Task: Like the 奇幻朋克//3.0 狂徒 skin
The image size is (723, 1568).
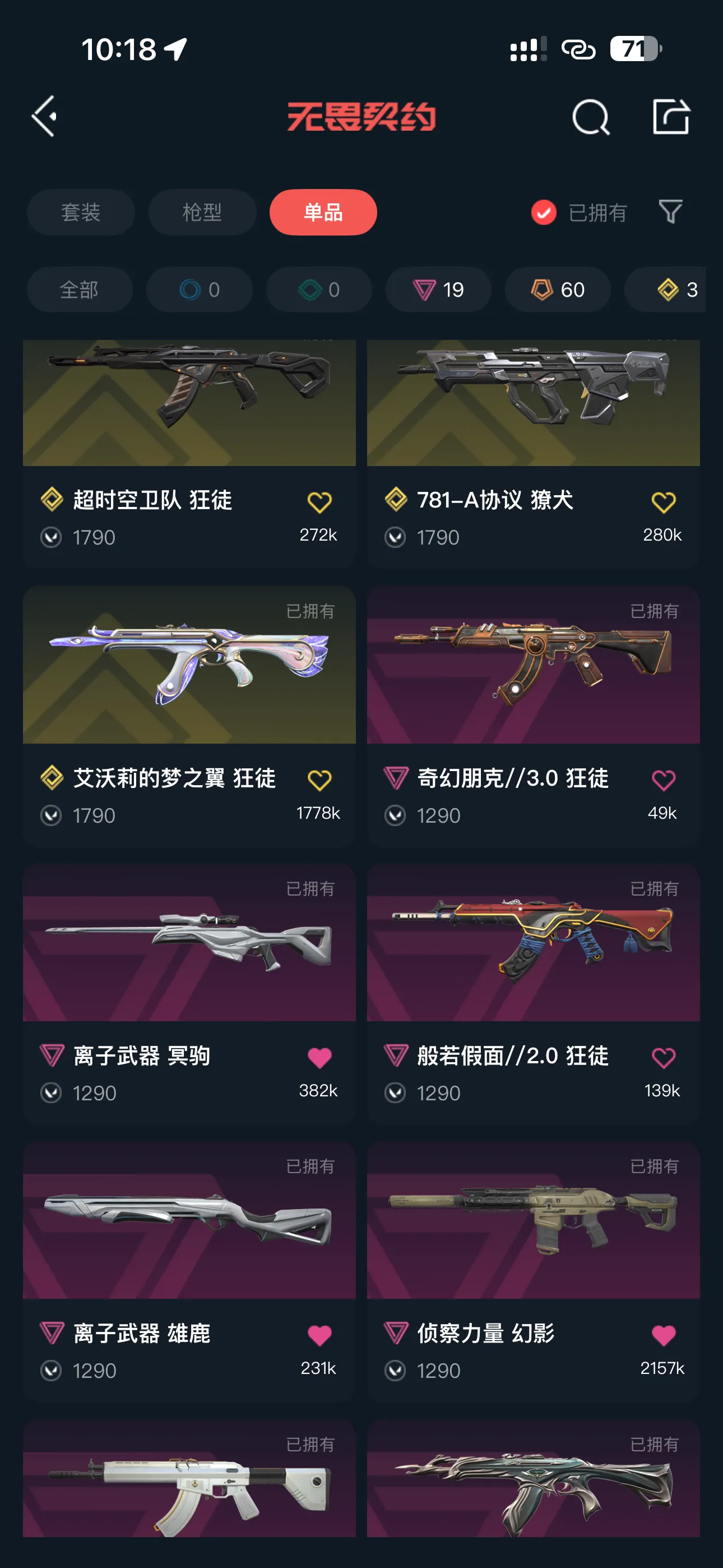Action: tap(662, 780)
